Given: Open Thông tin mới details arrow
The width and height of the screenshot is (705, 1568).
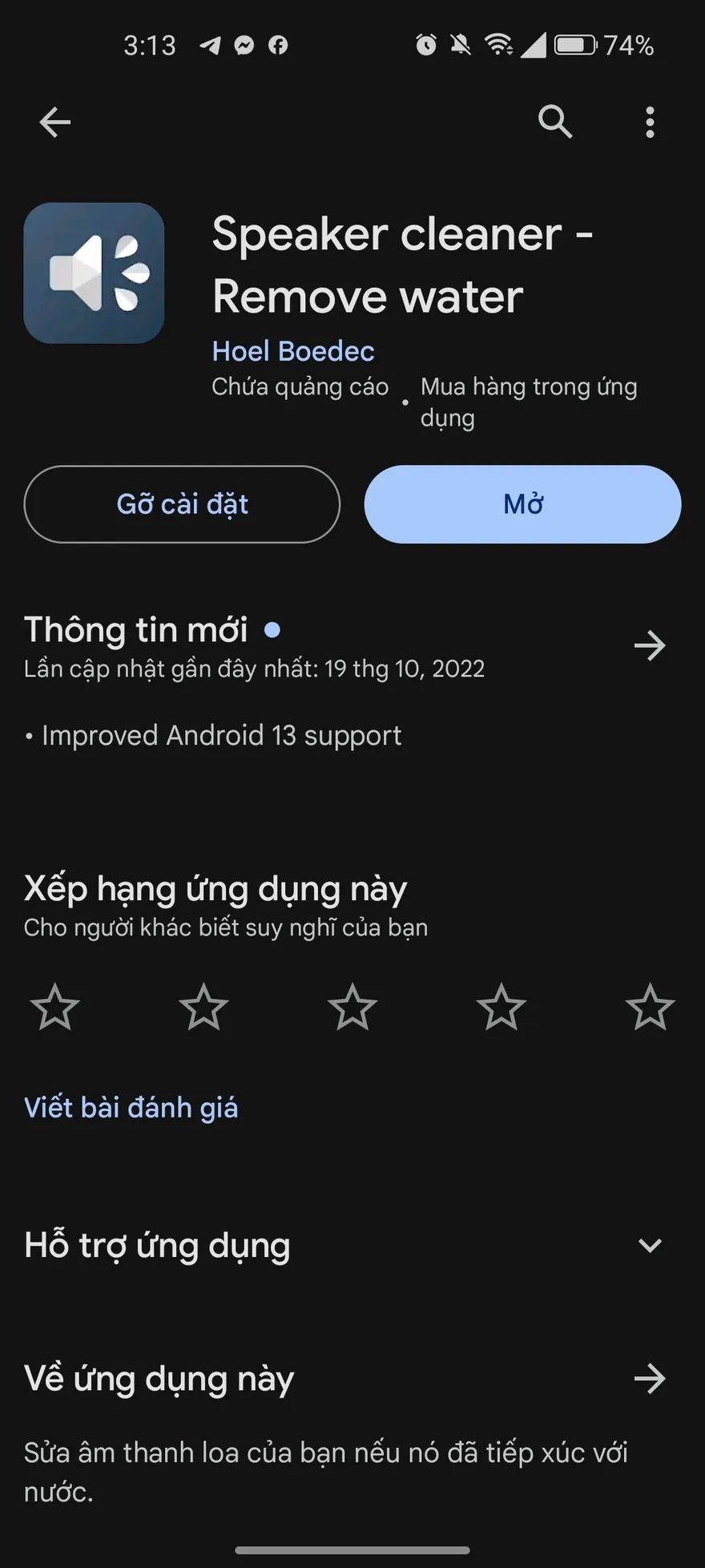Looking at the screenshot, I should click(649, 645).
